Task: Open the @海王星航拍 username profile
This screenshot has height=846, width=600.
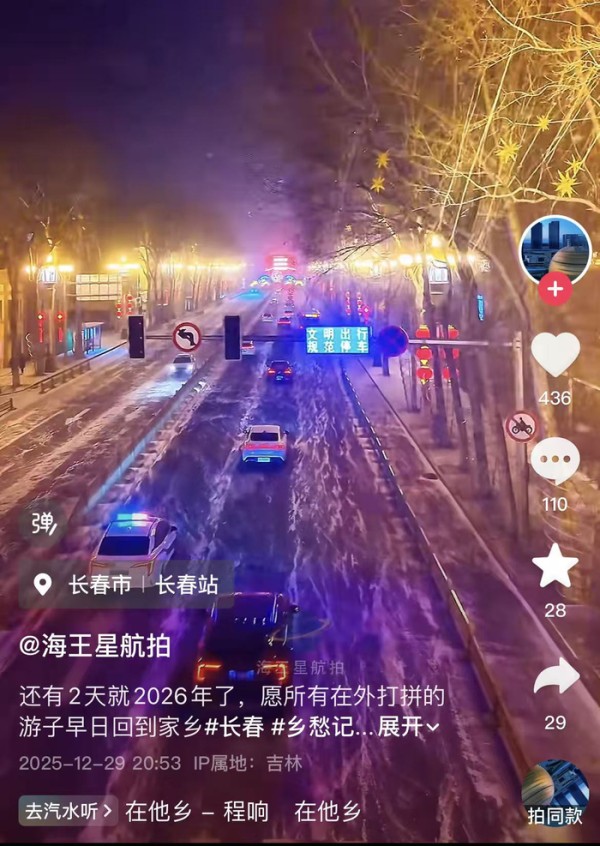Action: point(95,645)
